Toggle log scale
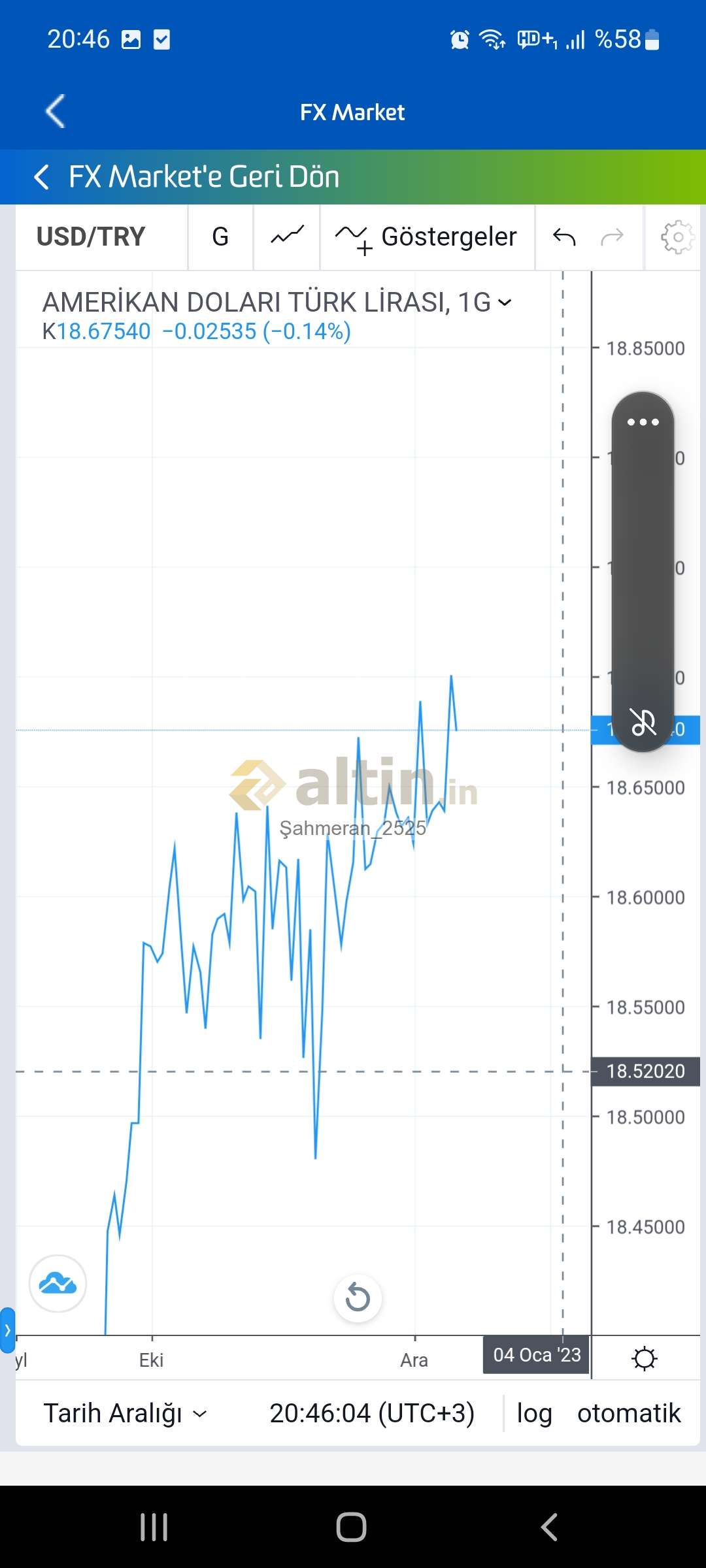Screen dimensions: 706x1568 coord(534,1413)
